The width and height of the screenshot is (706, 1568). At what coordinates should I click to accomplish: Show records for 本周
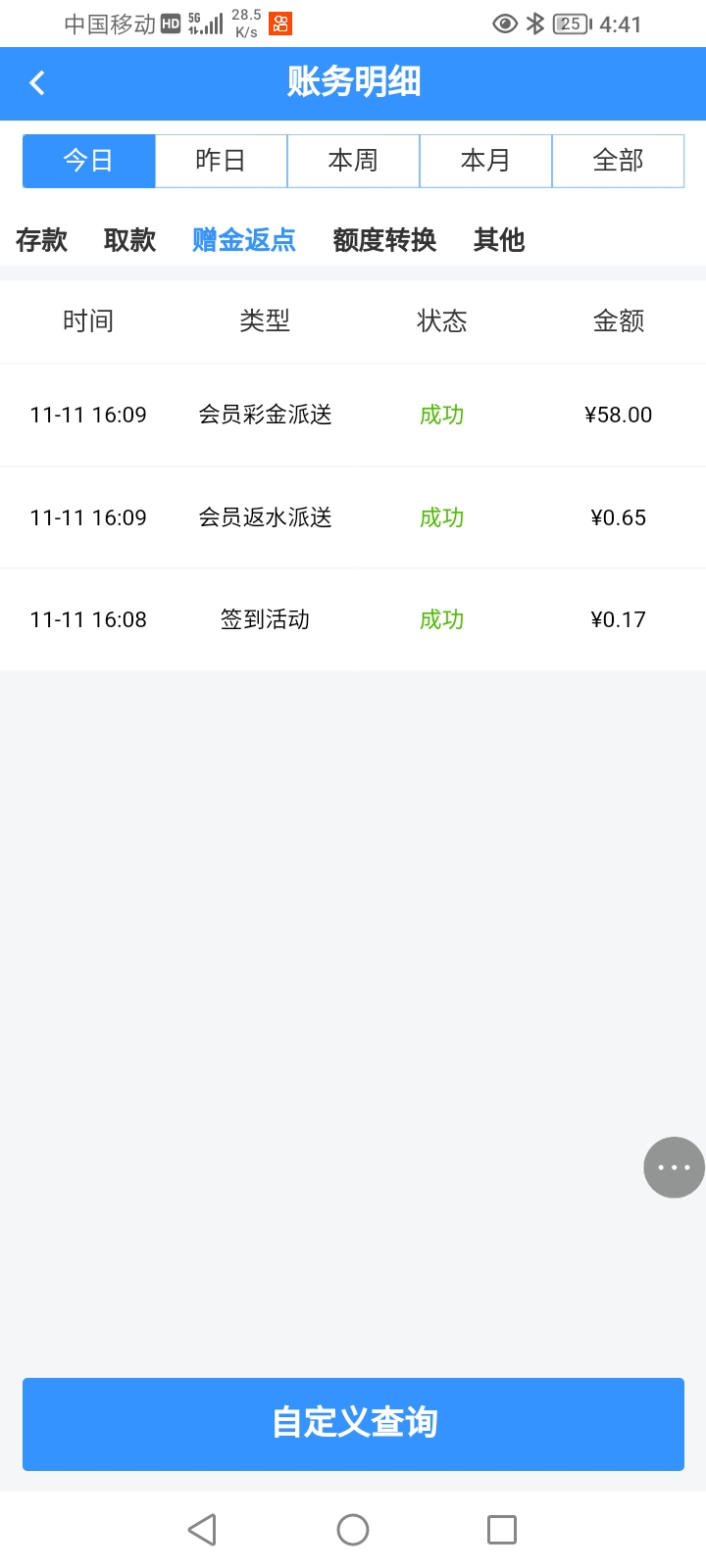coord(353,161)
